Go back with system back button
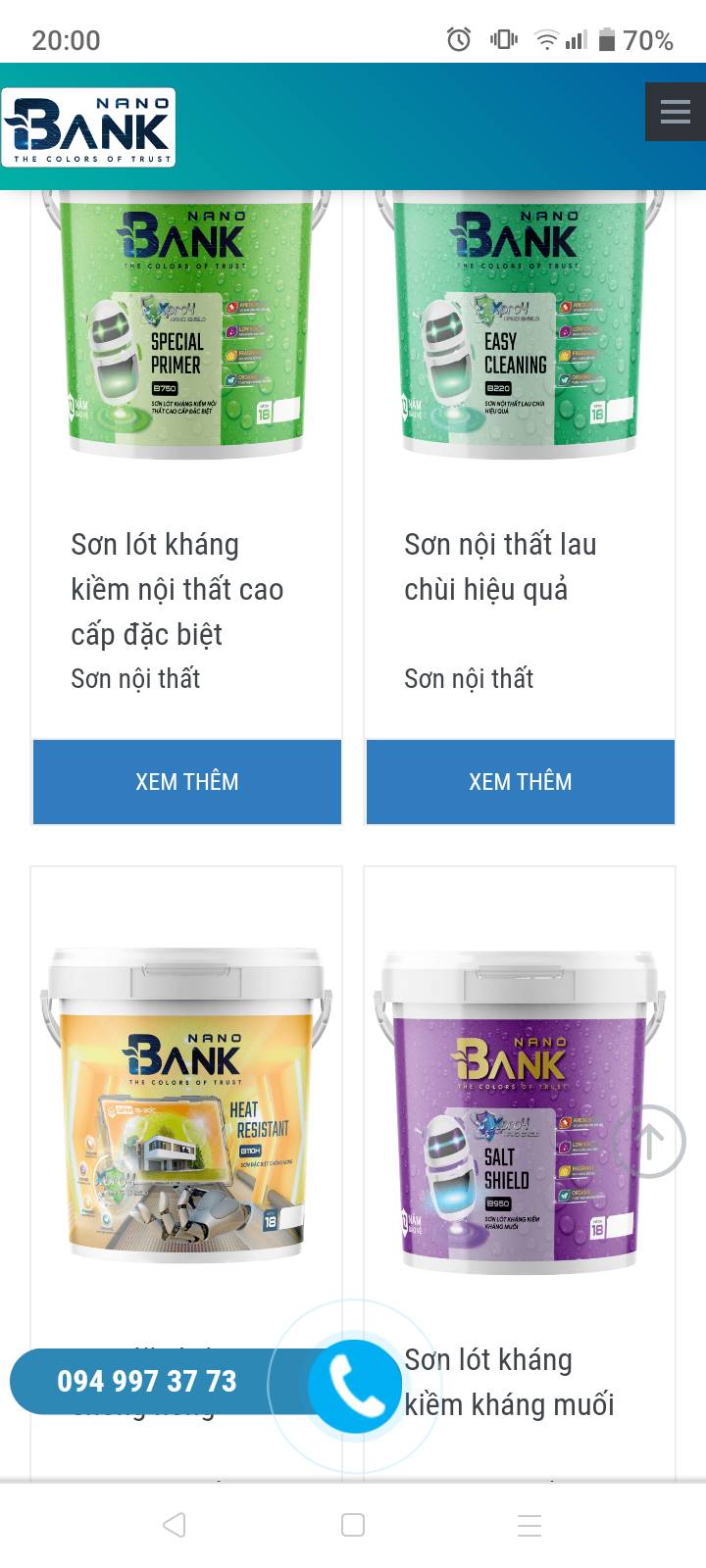 coord(175,1525)
